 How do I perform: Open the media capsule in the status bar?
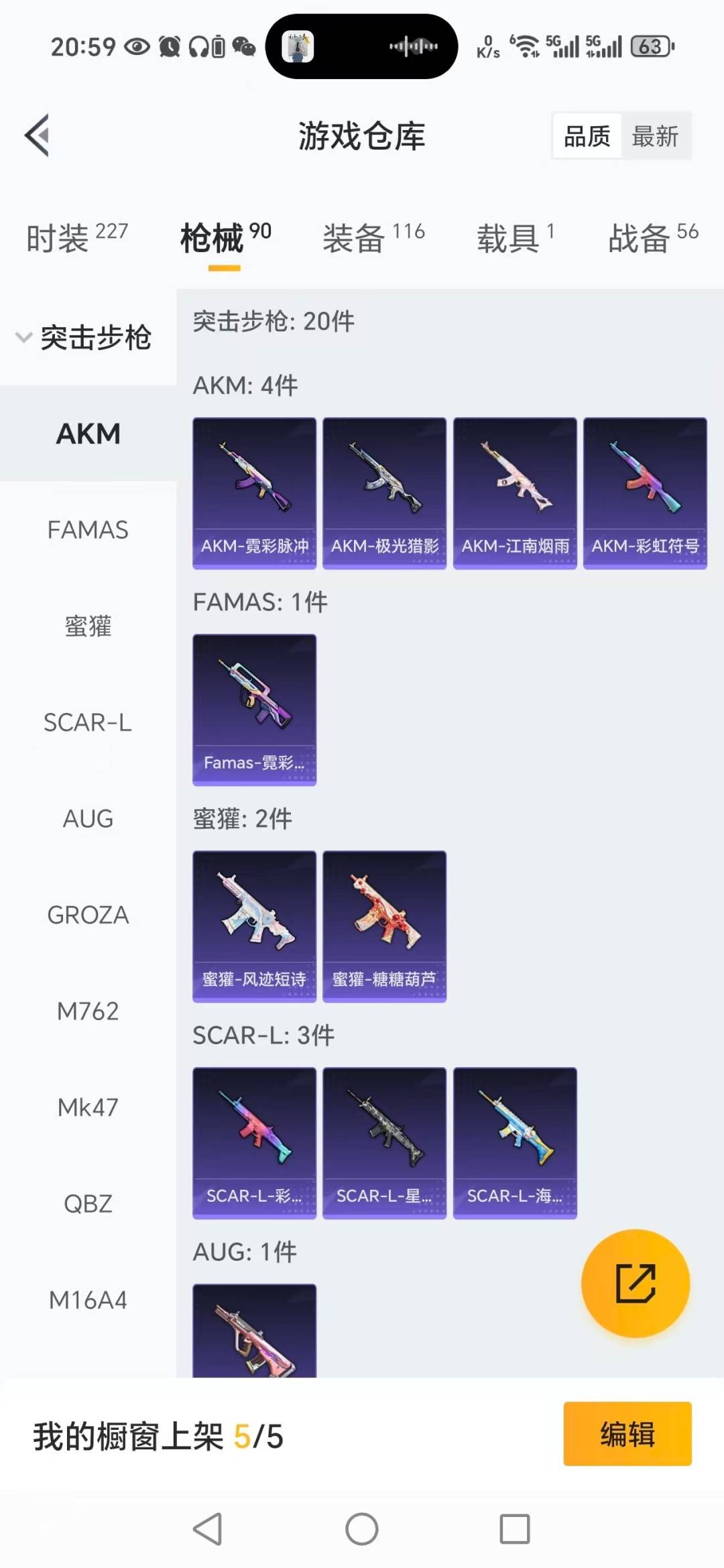click(x=361, y=47)
